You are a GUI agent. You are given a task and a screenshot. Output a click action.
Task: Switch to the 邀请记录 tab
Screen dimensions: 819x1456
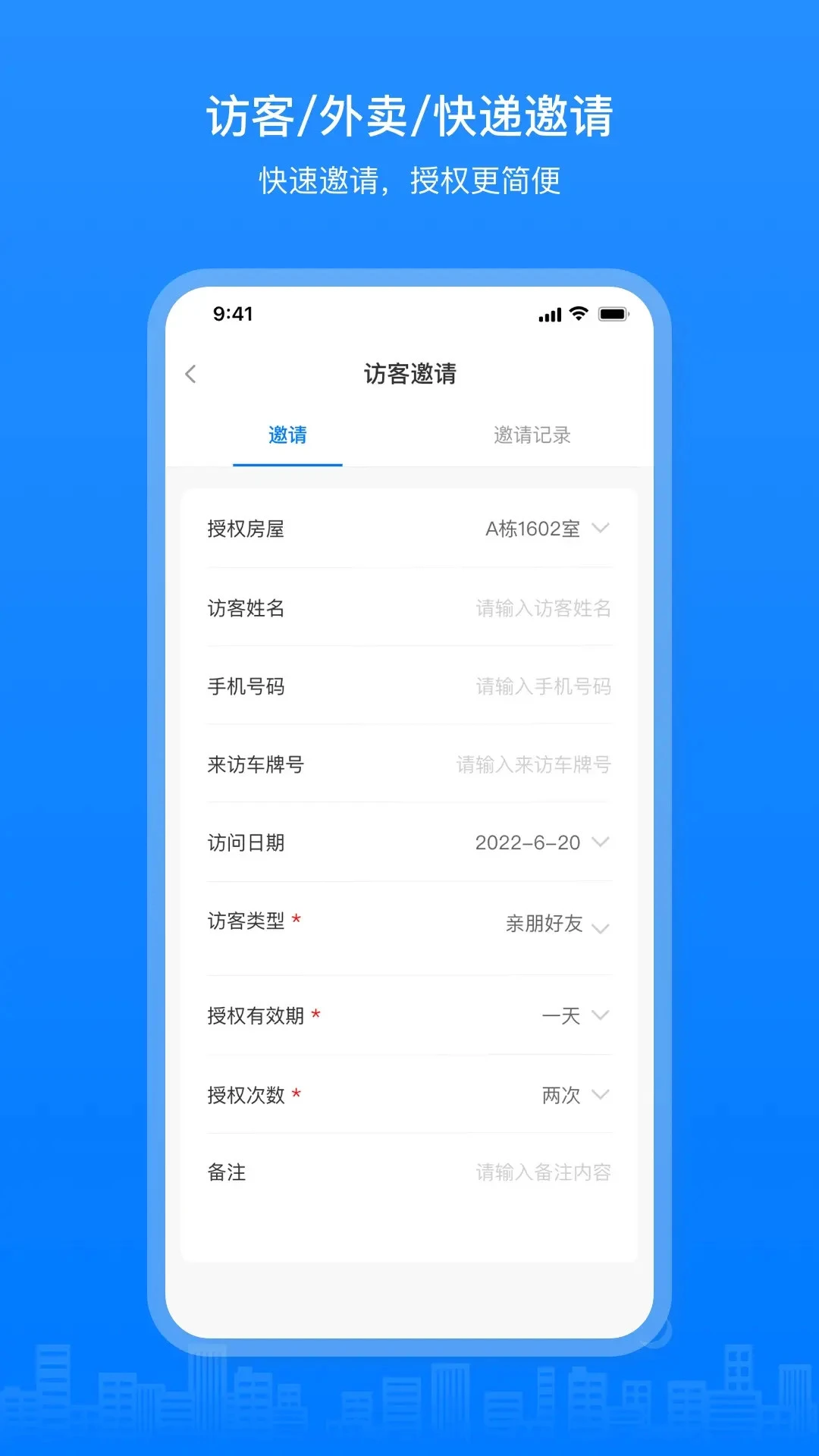pos(532,435)
